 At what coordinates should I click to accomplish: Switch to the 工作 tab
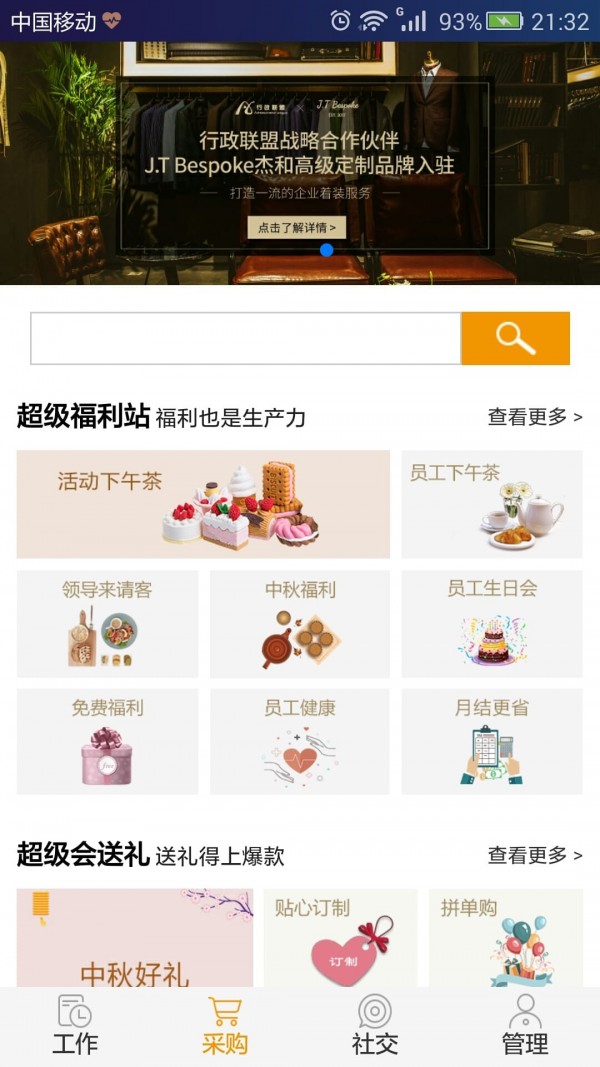(75, 1026)
